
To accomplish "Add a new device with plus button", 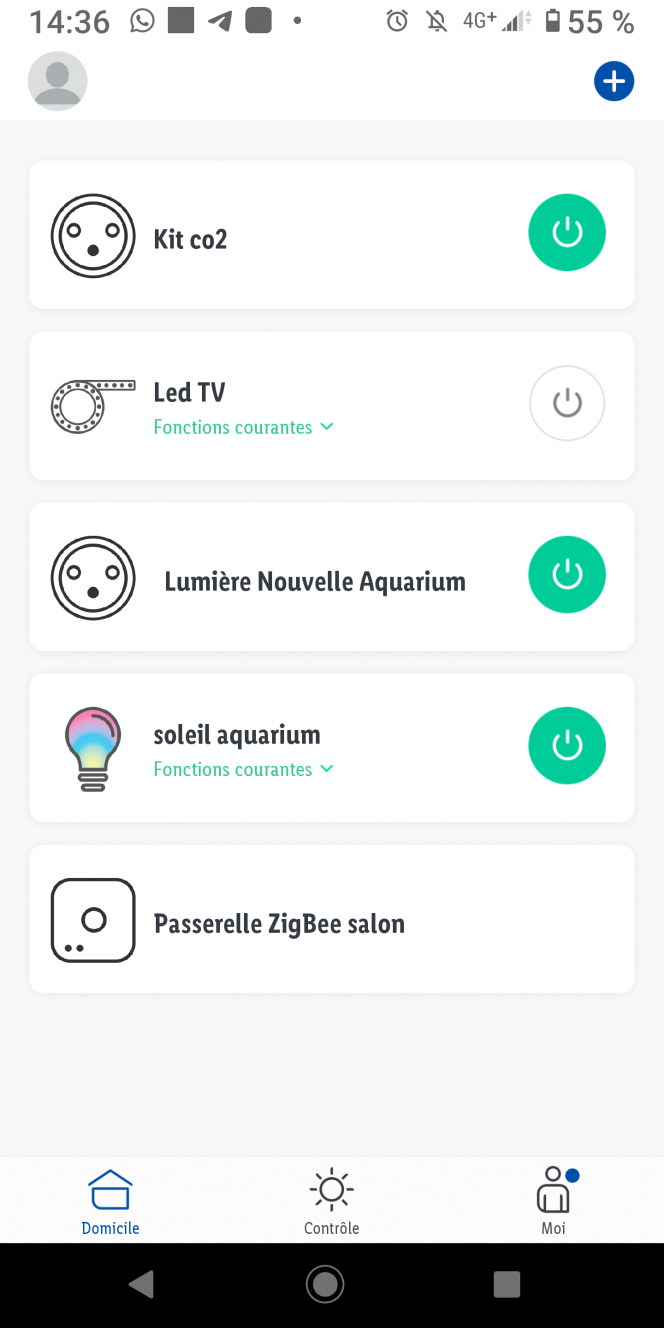I will 614,81.
